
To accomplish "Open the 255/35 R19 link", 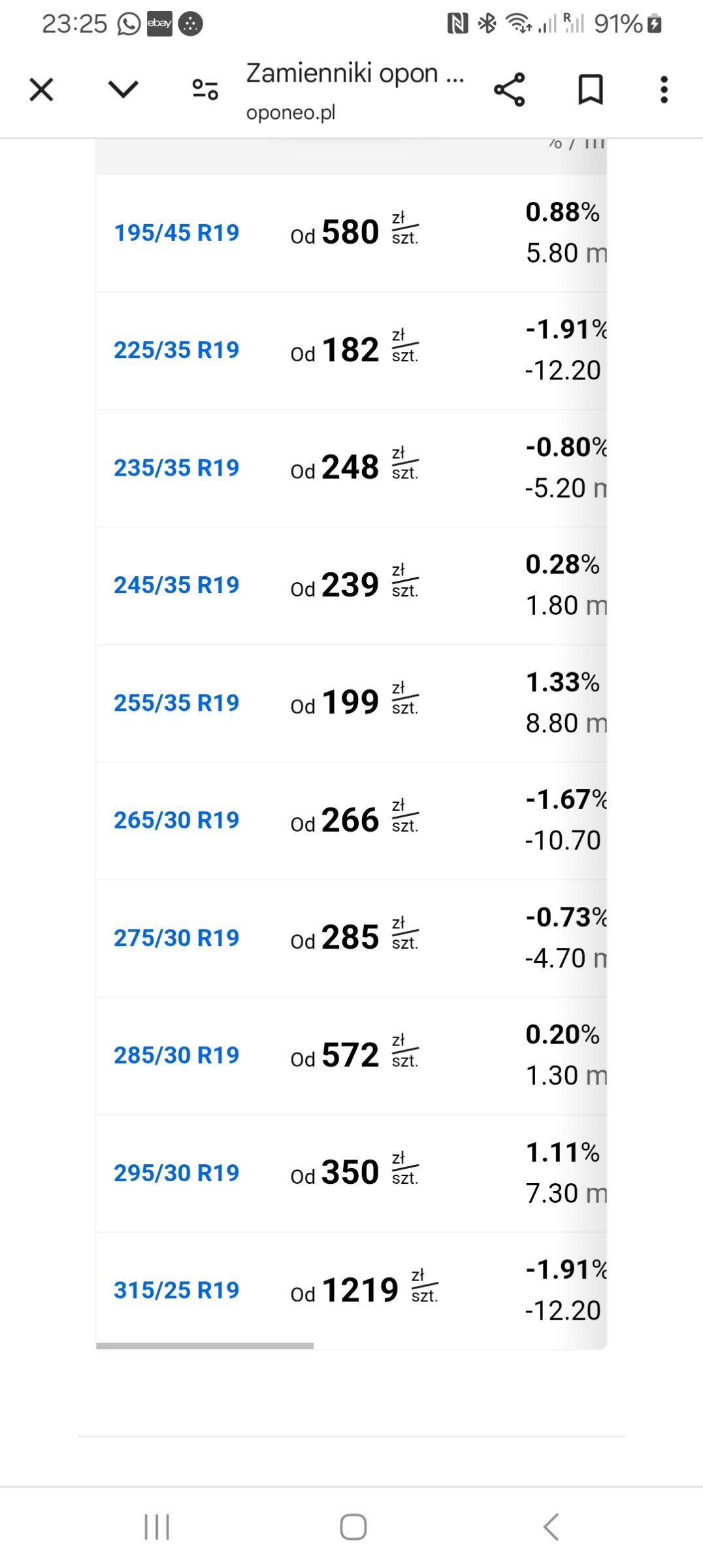I will [x=176, y=703].
